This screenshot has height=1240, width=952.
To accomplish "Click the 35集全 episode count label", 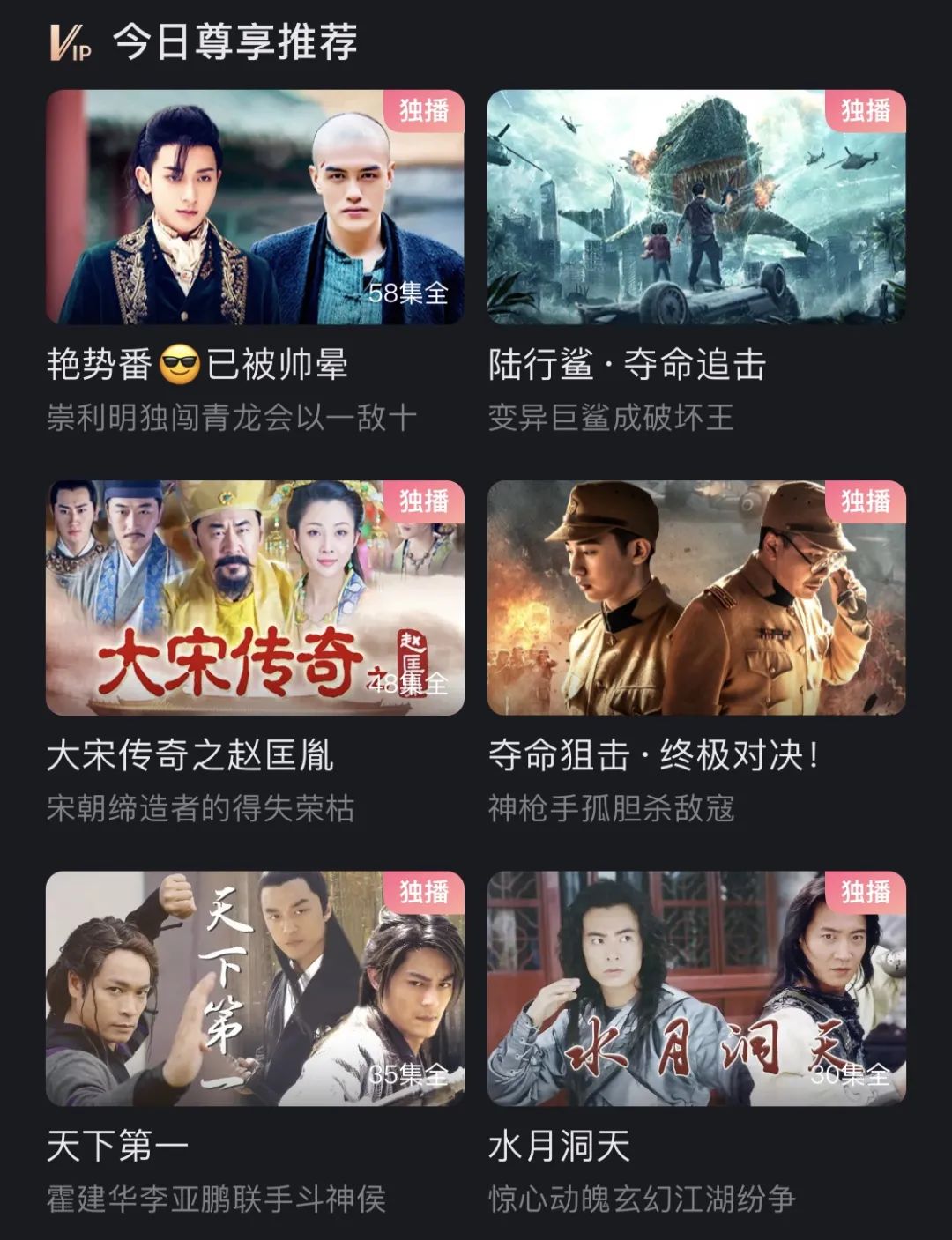I will click(x=411, y=1075).
